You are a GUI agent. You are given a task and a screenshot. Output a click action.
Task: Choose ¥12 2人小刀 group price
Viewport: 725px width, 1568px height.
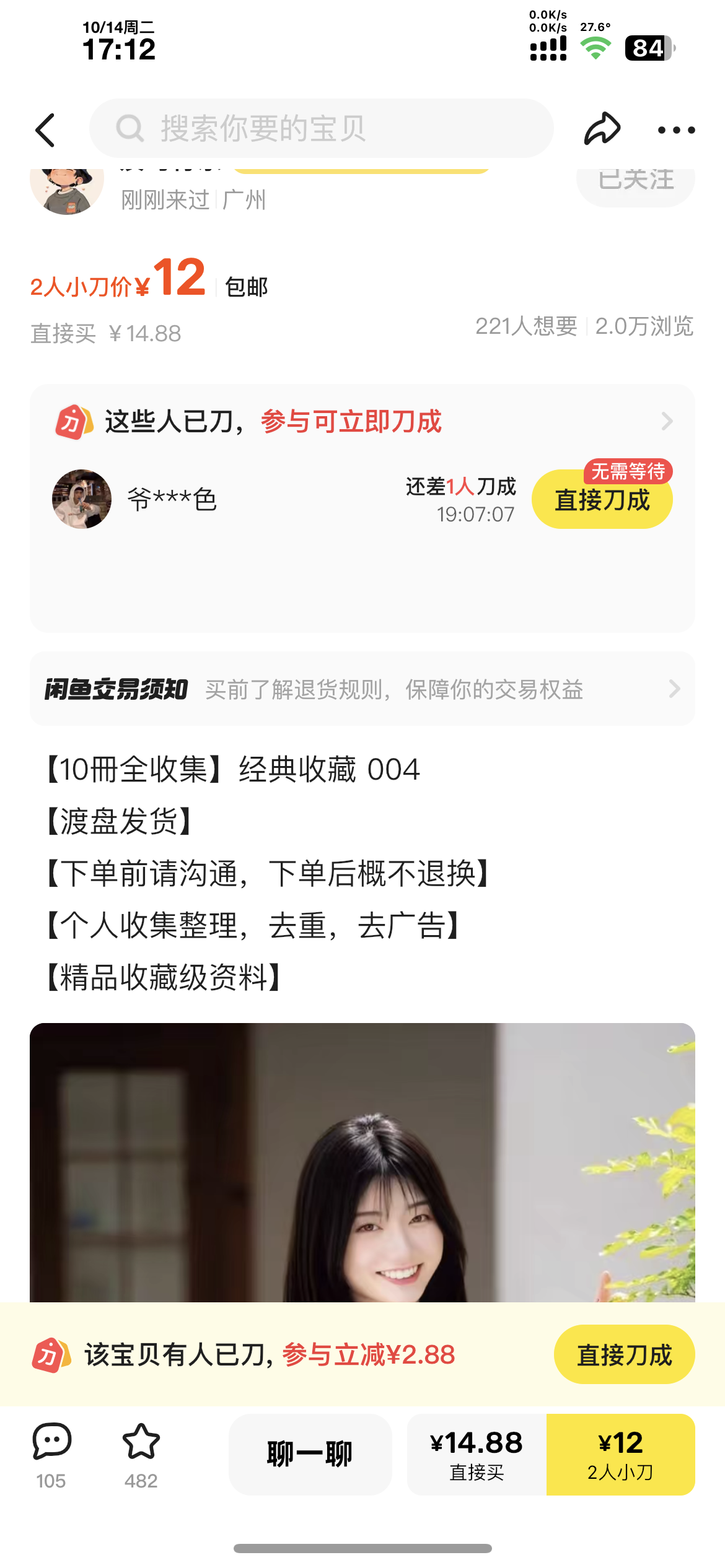coord(620,1454)
